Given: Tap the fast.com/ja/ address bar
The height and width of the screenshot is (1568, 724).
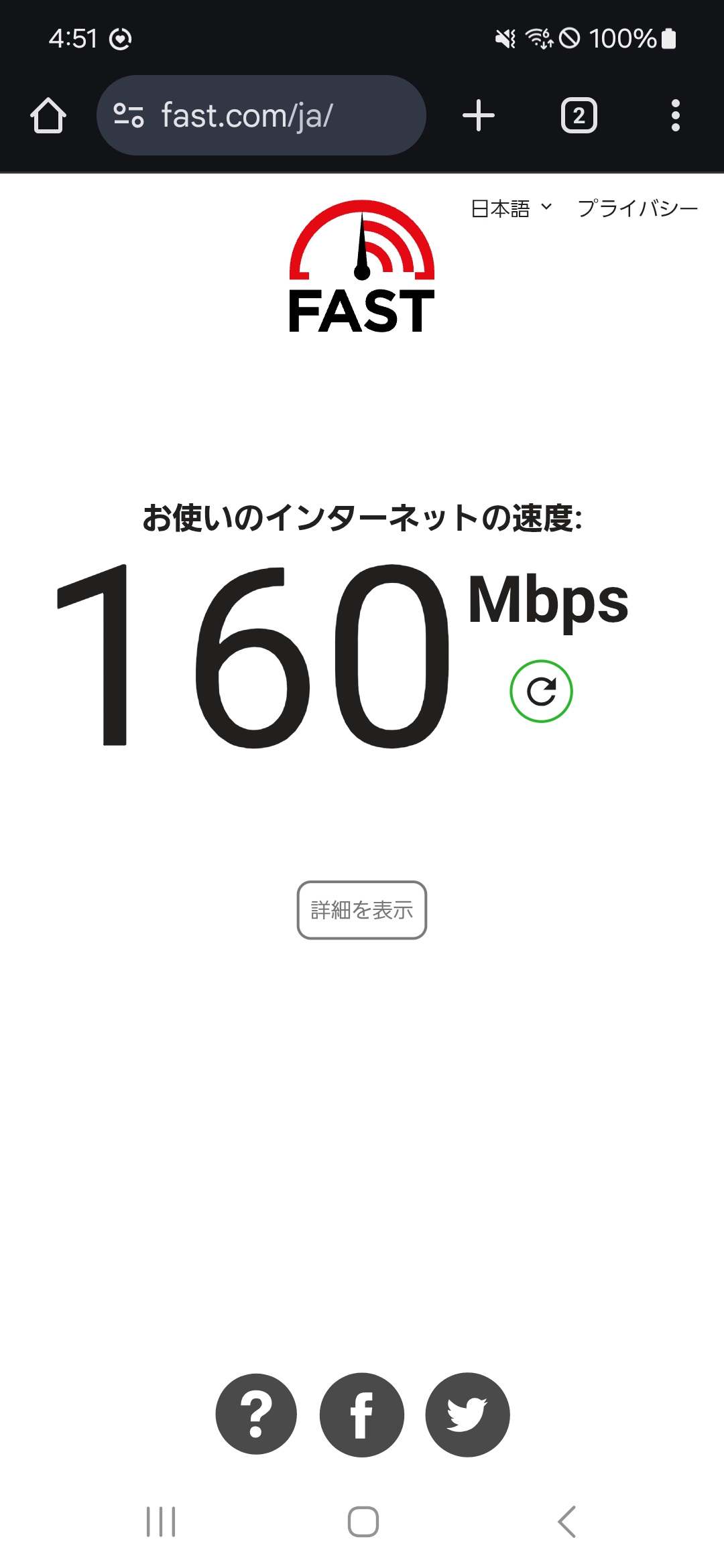Looking at the screenshot, I should pos(261,115).
